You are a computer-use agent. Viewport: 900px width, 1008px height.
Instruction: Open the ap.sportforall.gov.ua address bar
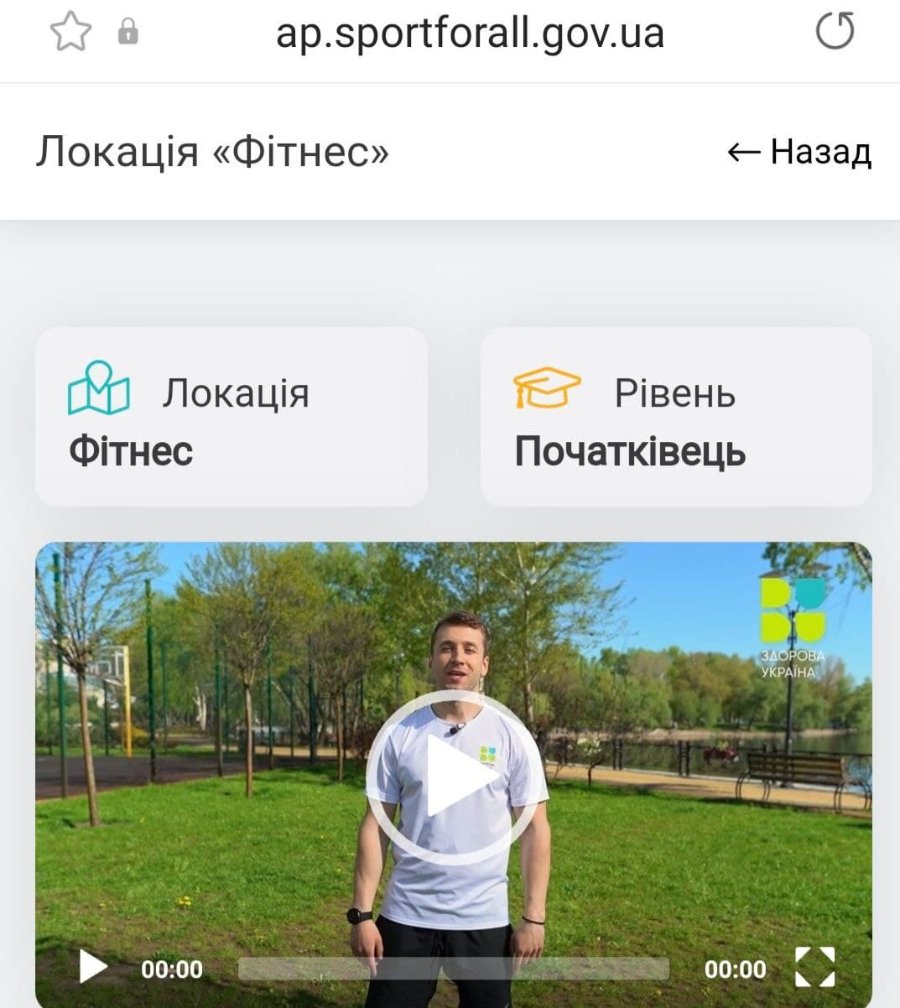click(470, 33)
